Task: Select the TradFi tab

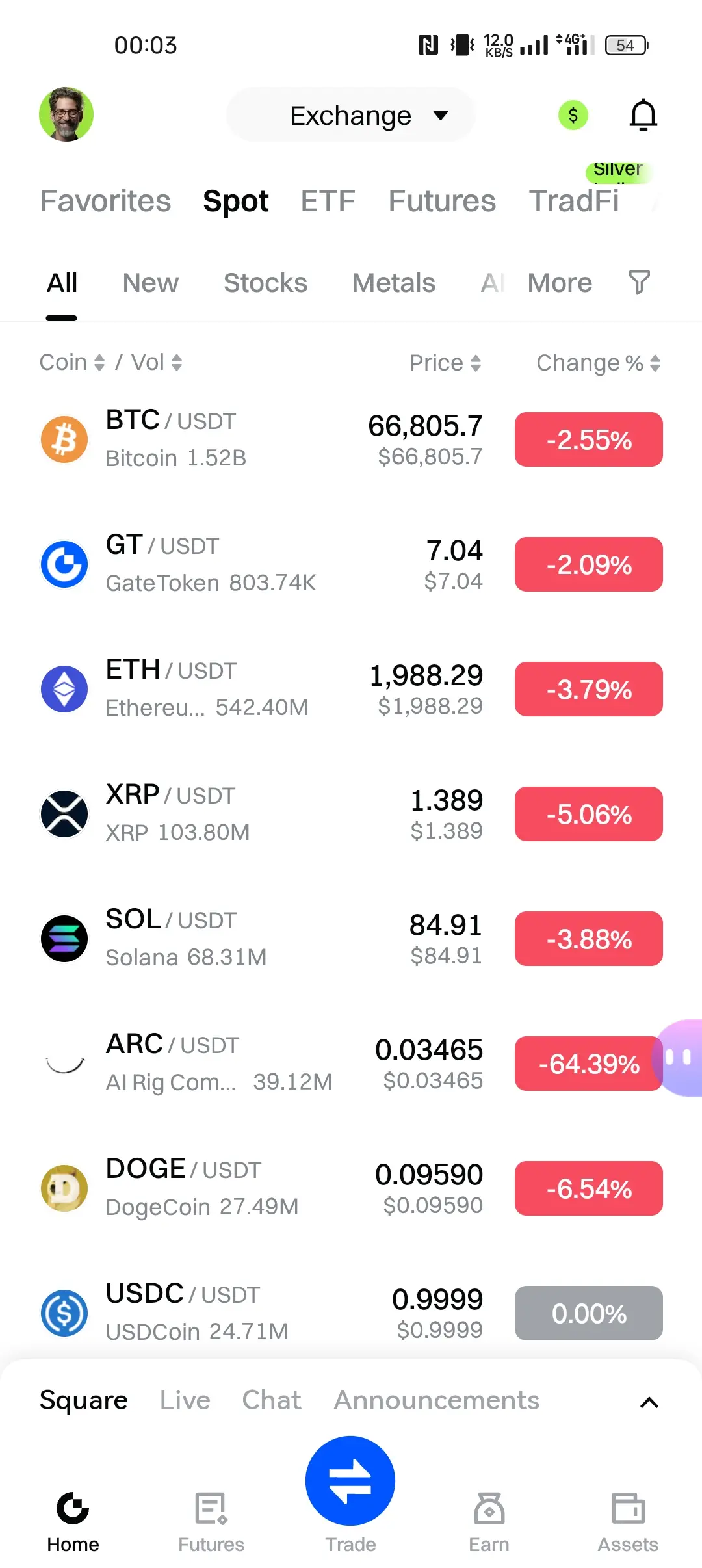Action: (x=574, y=201)
